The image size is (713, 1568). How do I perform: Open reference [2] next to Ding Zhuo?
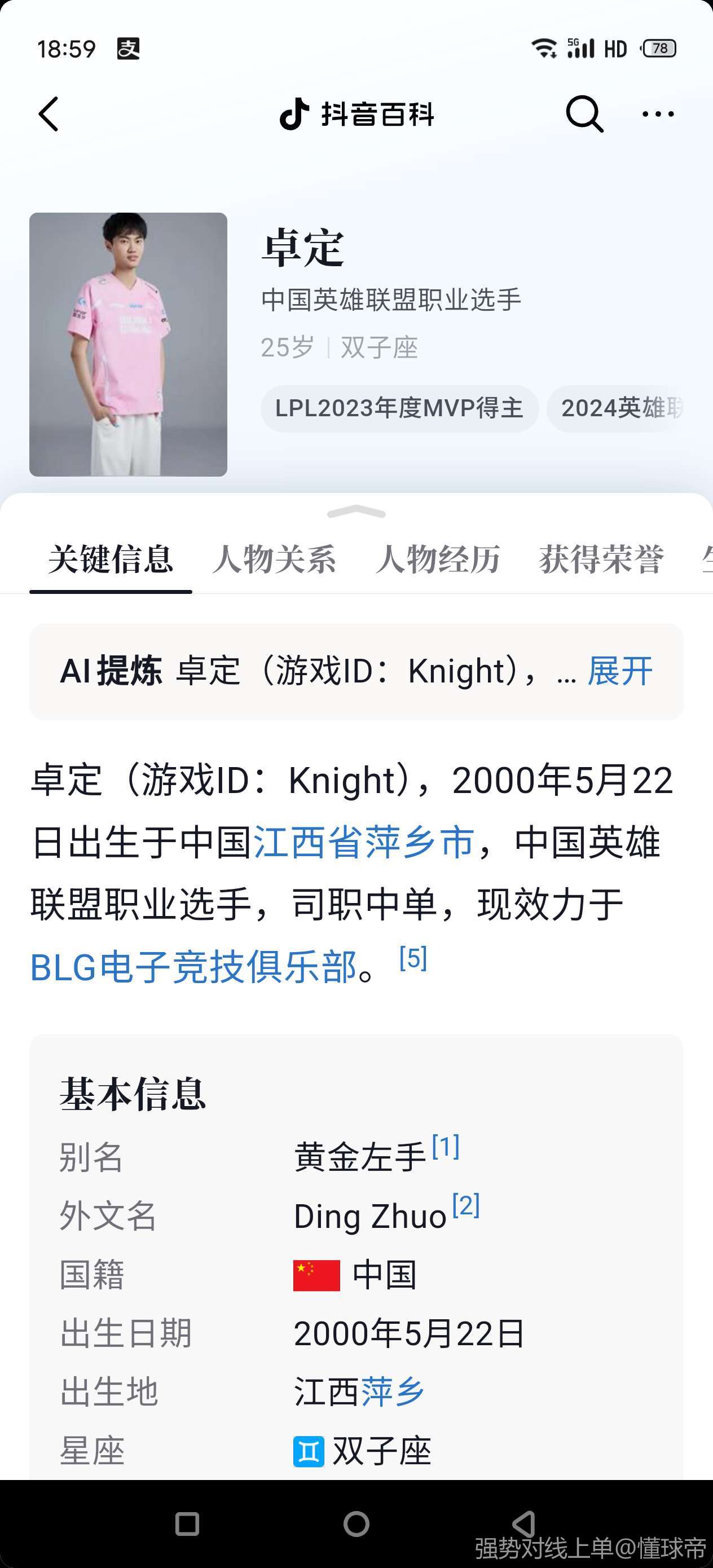(466, 1205)
